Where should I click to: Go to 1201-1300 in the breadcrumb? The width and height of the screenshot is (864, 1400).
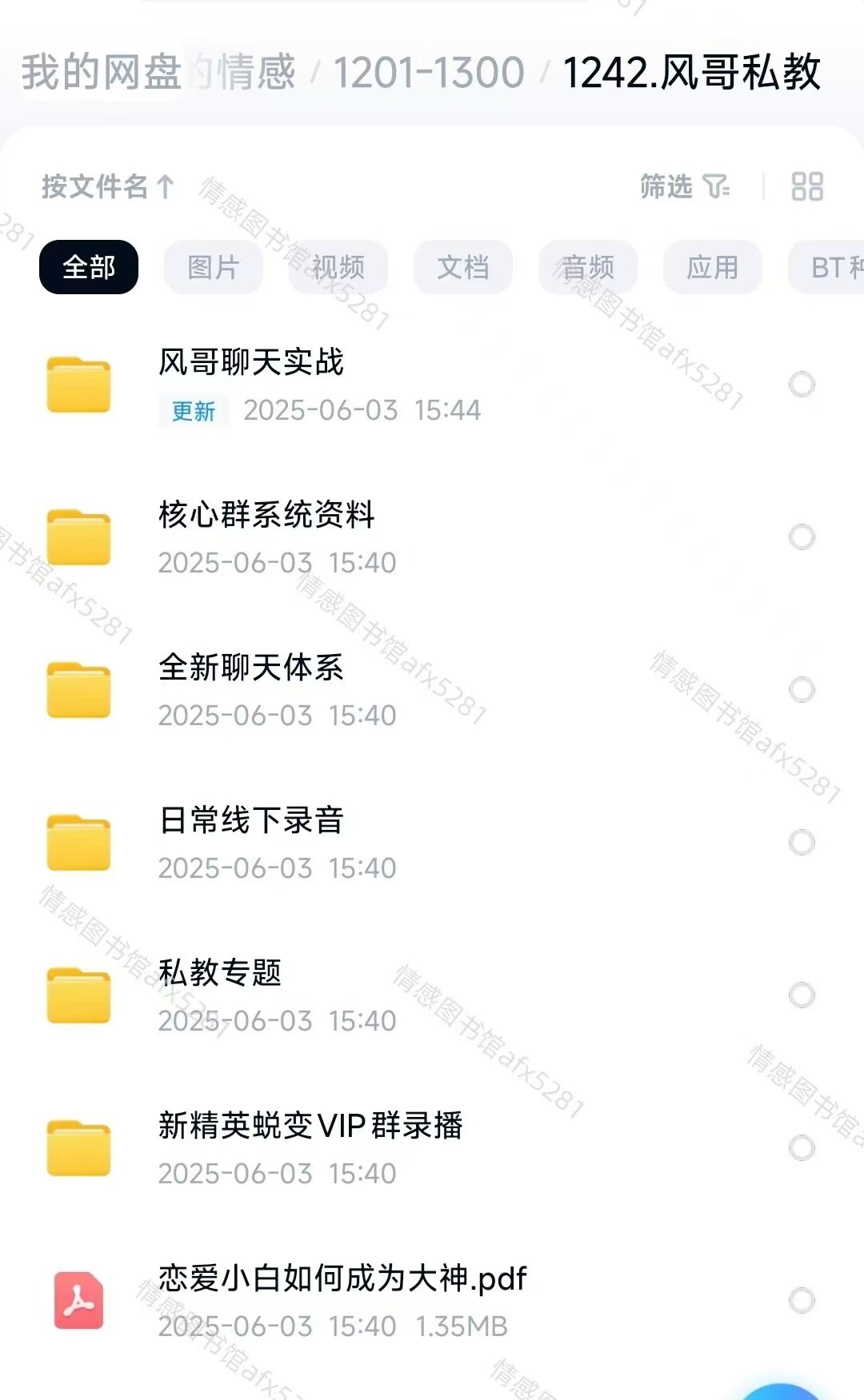428,72
